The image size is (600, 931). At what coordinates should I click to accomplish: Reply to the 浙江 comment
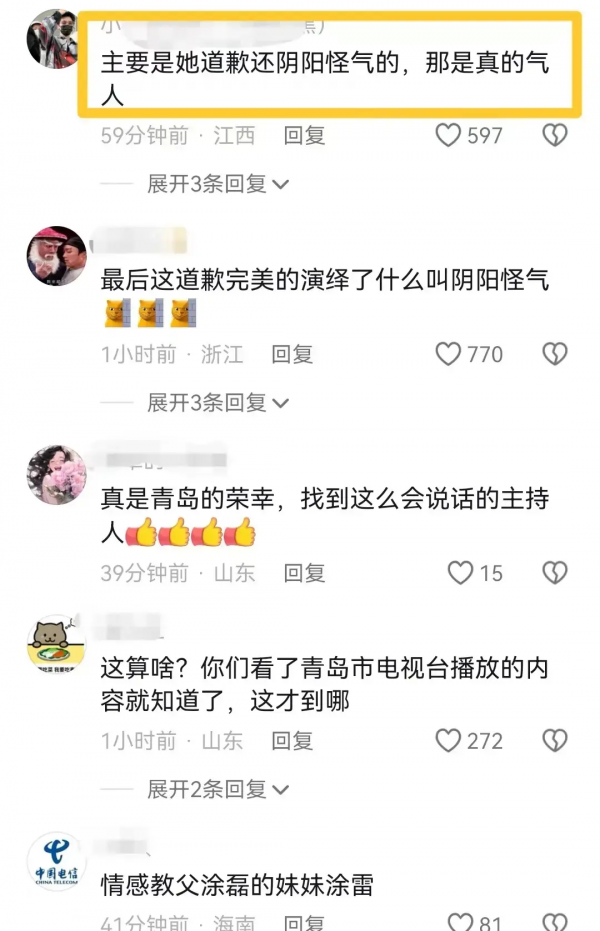(292, 354)
